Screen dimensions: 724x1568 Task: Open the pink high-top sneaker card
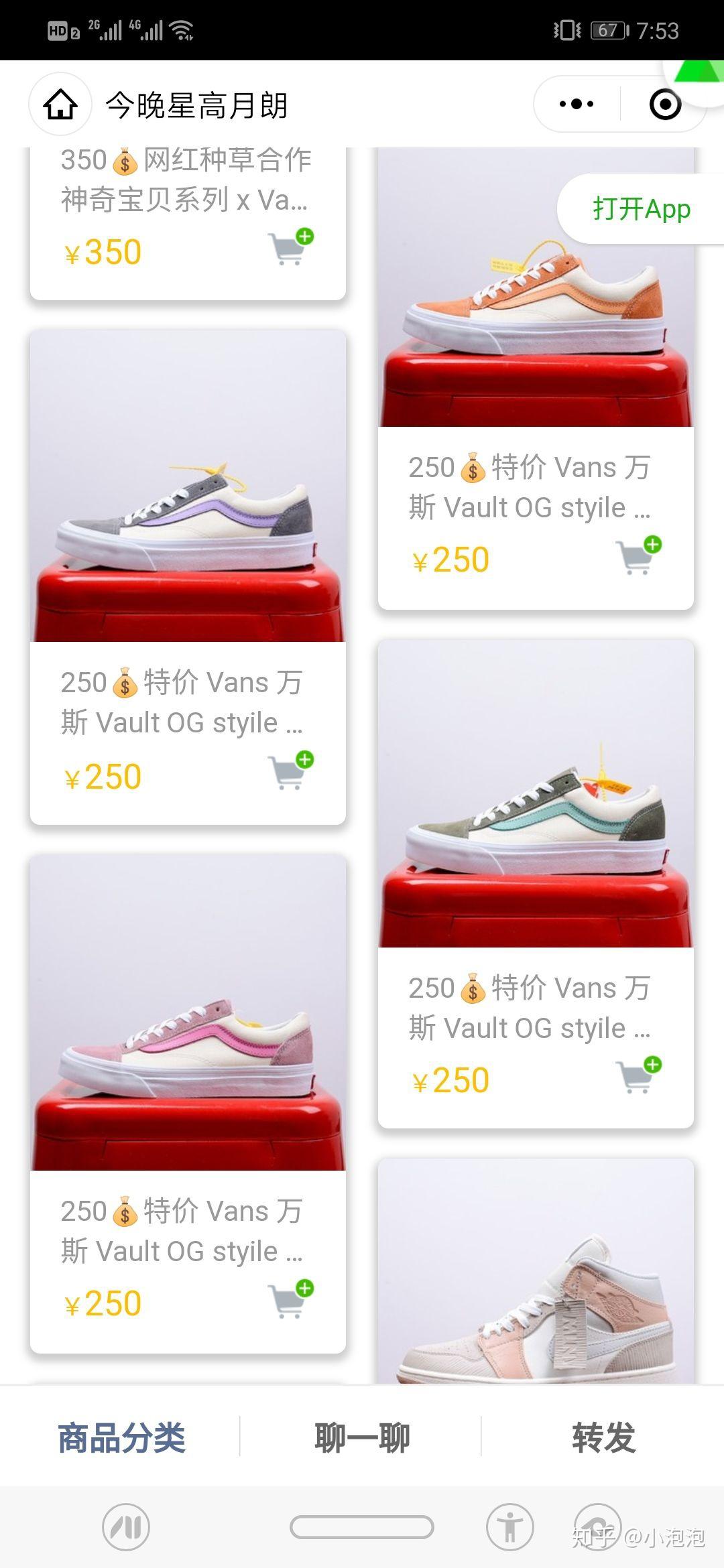[x=536, y=1273]
